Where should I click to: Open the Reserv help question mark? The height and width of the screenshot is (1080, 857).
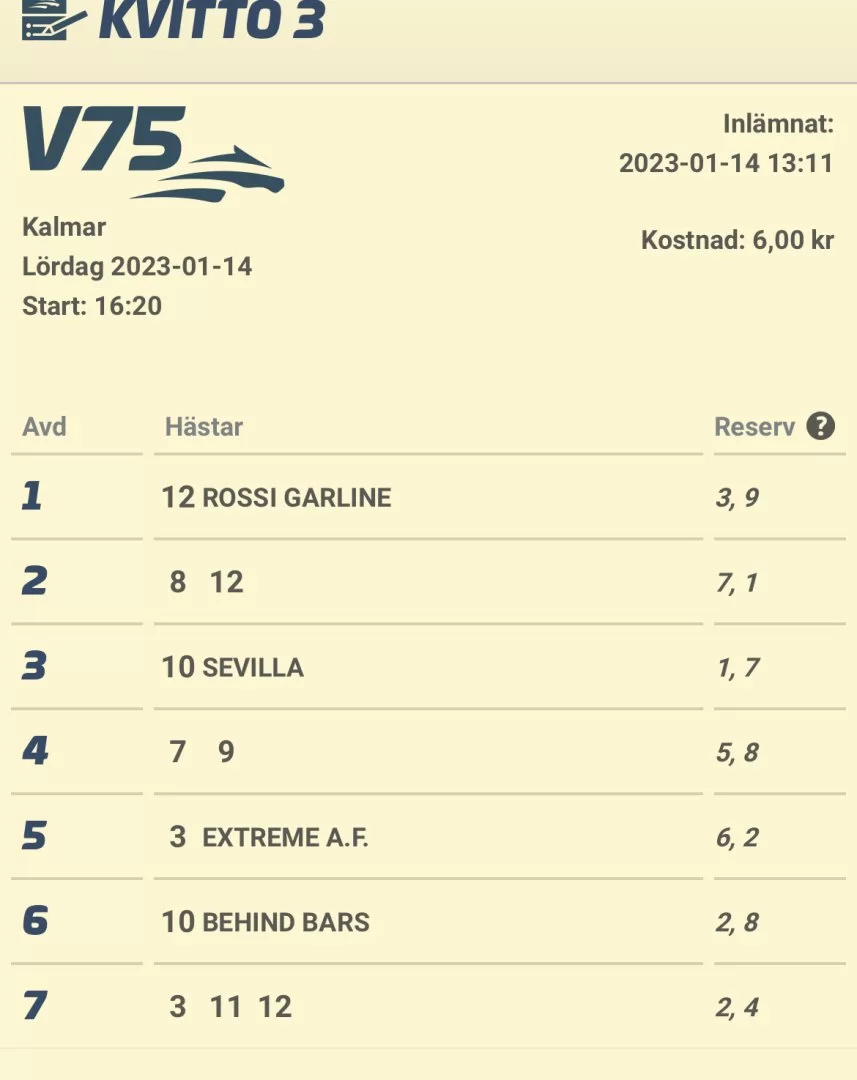point(820,427)
